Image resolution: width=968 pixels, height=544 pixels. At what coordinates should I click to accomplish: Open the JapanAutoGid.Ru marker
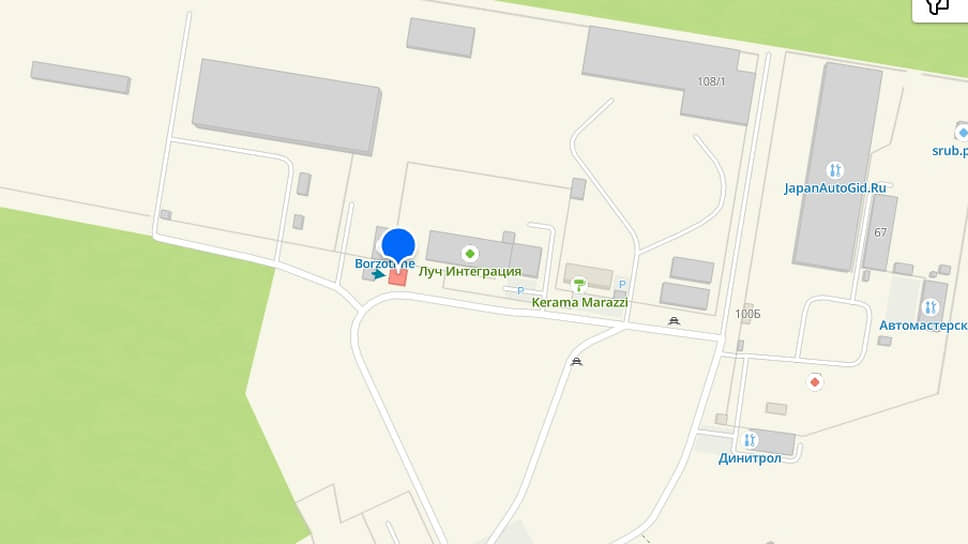[x=835, y=170]
